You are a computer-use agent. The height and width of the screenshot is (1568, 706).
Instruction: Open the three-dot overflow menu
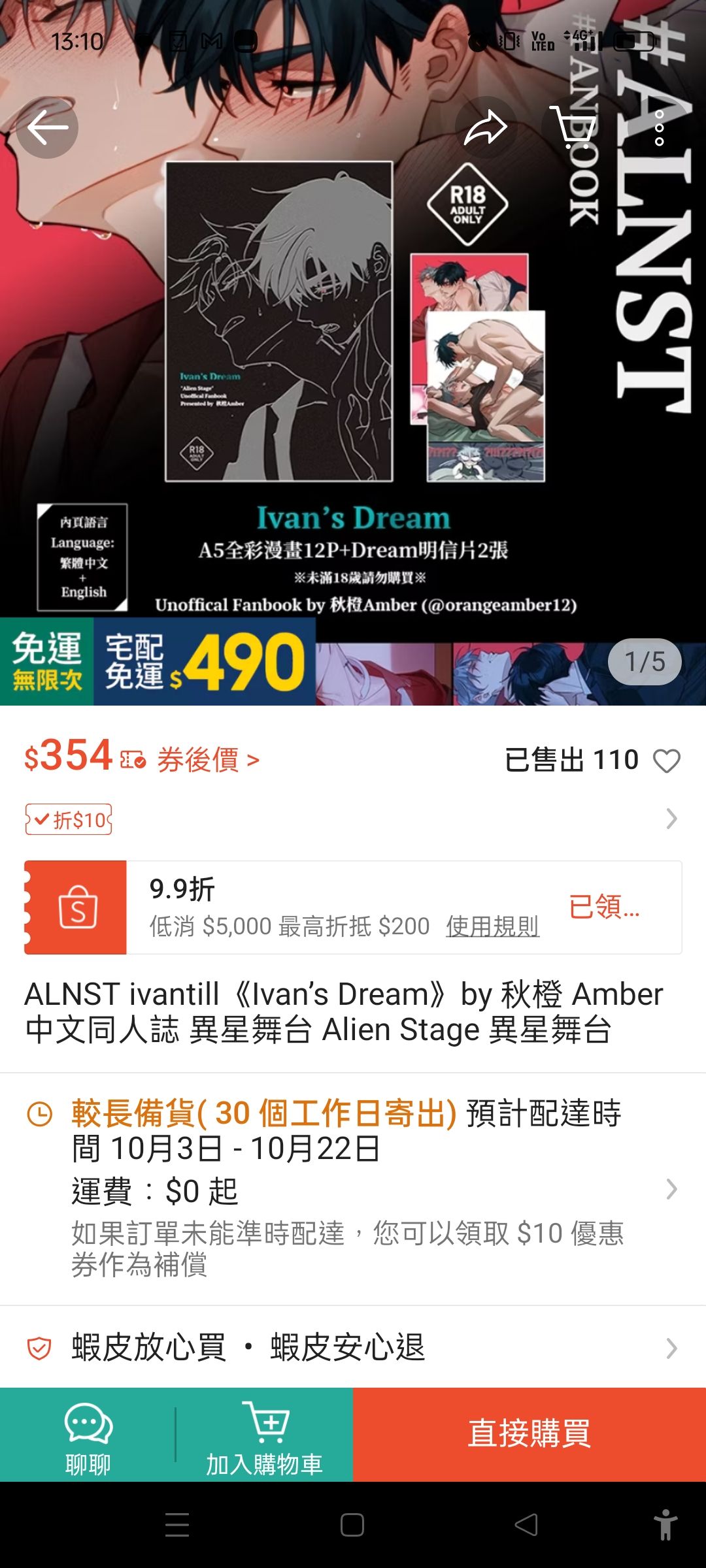coord(659,127)
